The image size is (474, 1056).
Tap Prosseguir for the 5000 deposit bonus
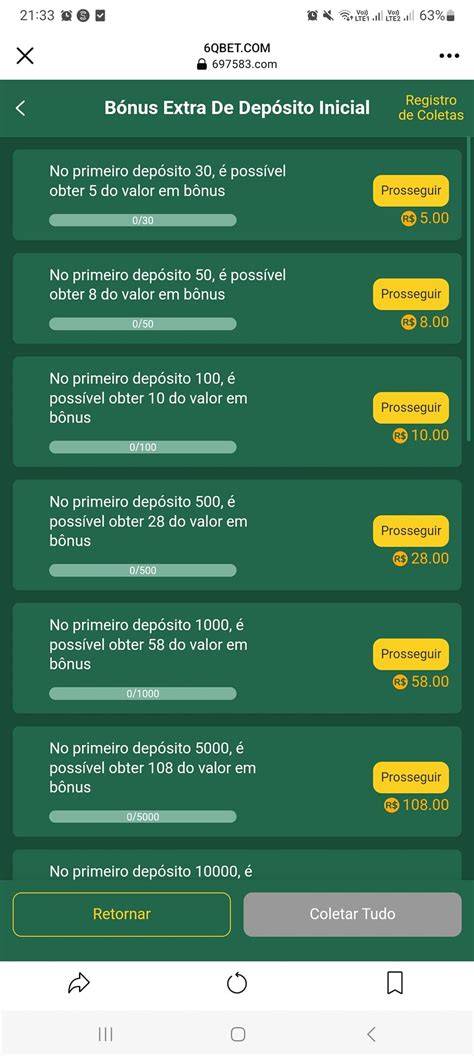coord(411,777)
